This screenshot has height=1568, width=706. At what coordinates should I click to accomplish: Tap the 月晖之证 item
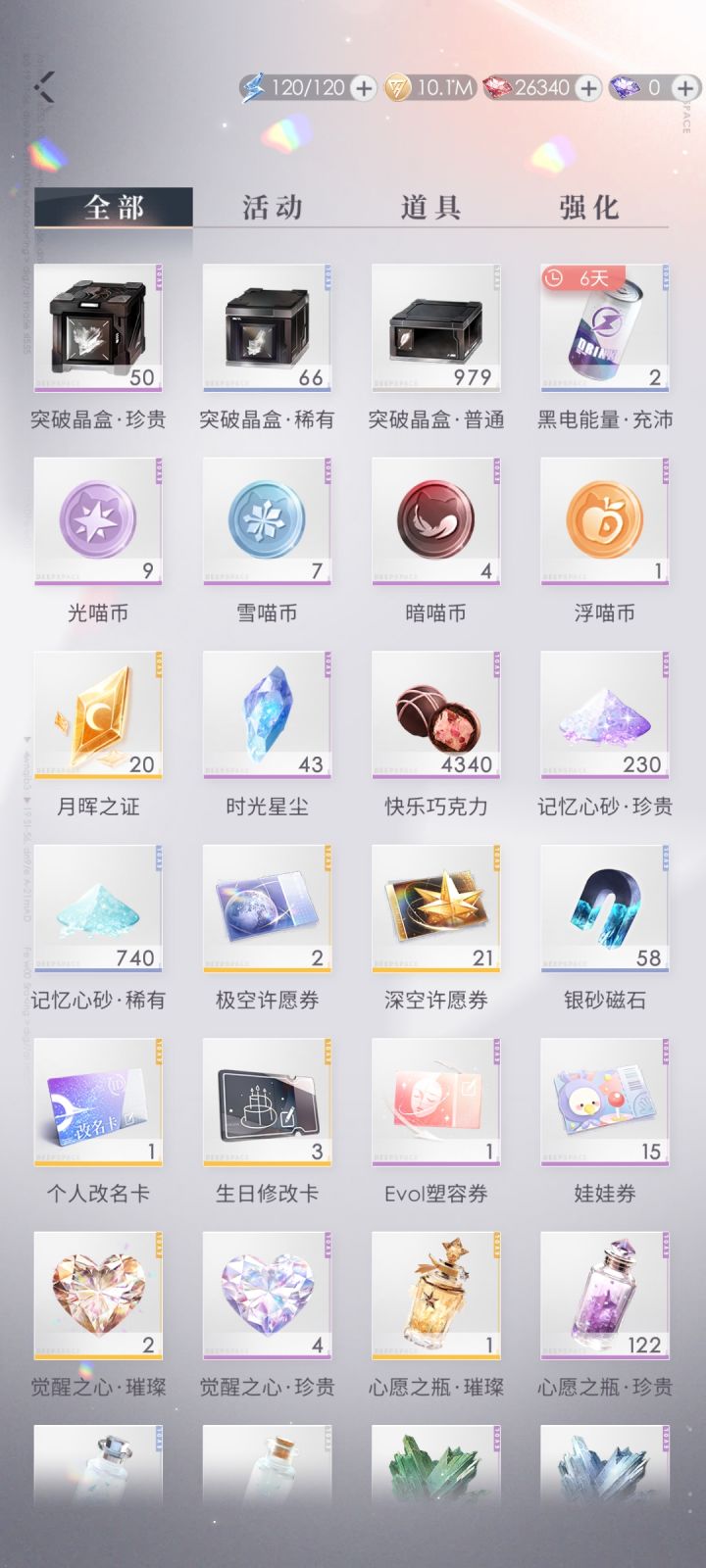pos(97,715)
